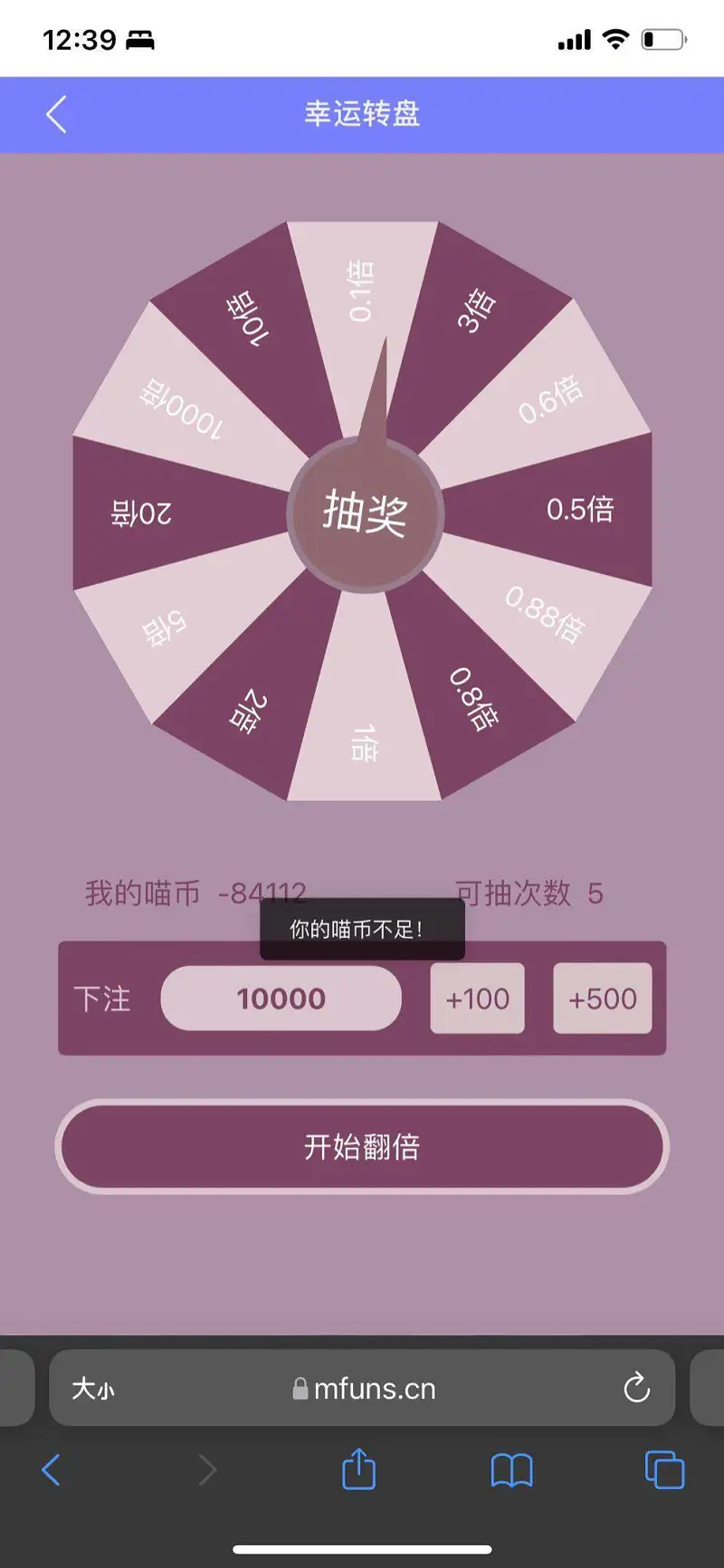724x1568 pixels.
Task: Start the spin with 开始翻倍
Action: tap(362, 1146)
